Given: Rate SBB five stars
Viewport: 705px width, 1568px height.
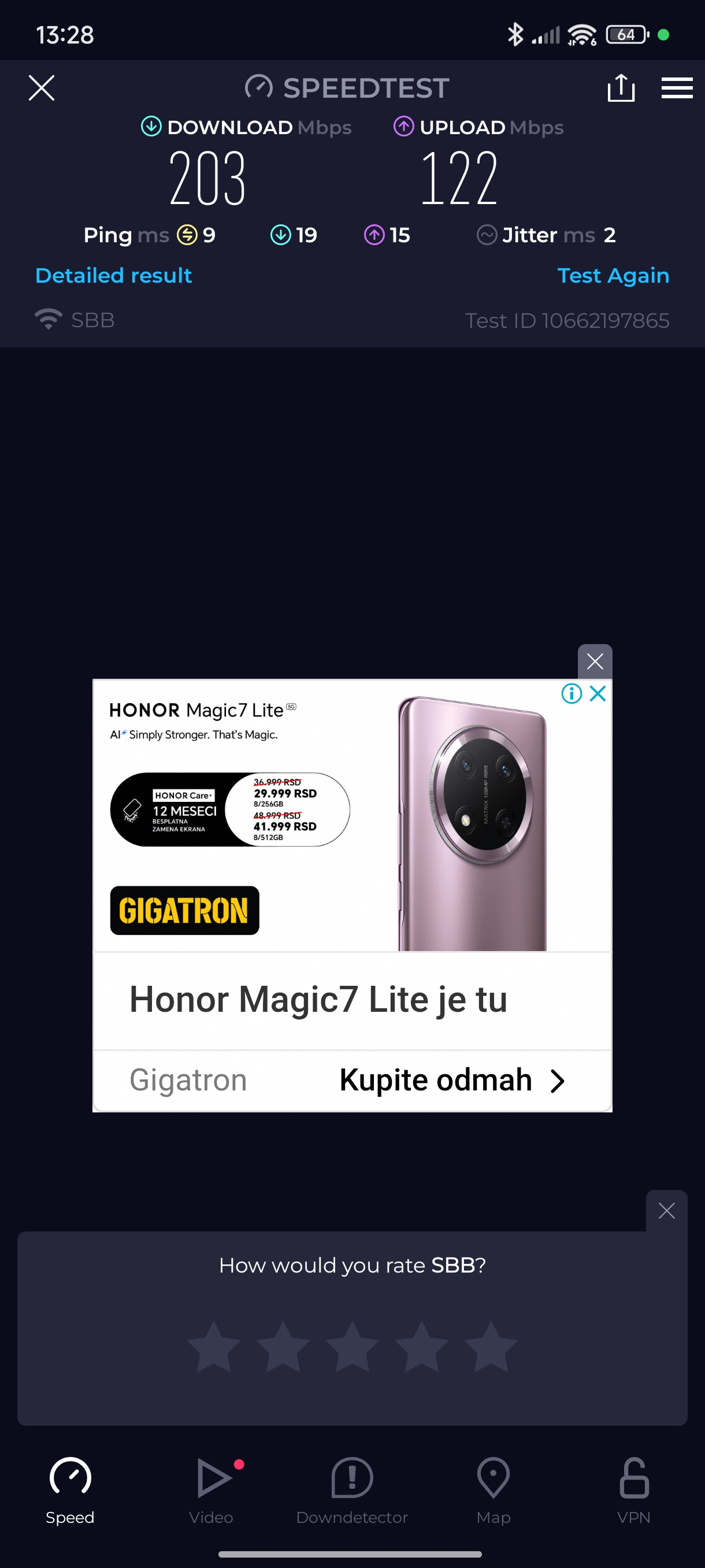Looking at the screenshot, I should click(x=490, y=1347).
